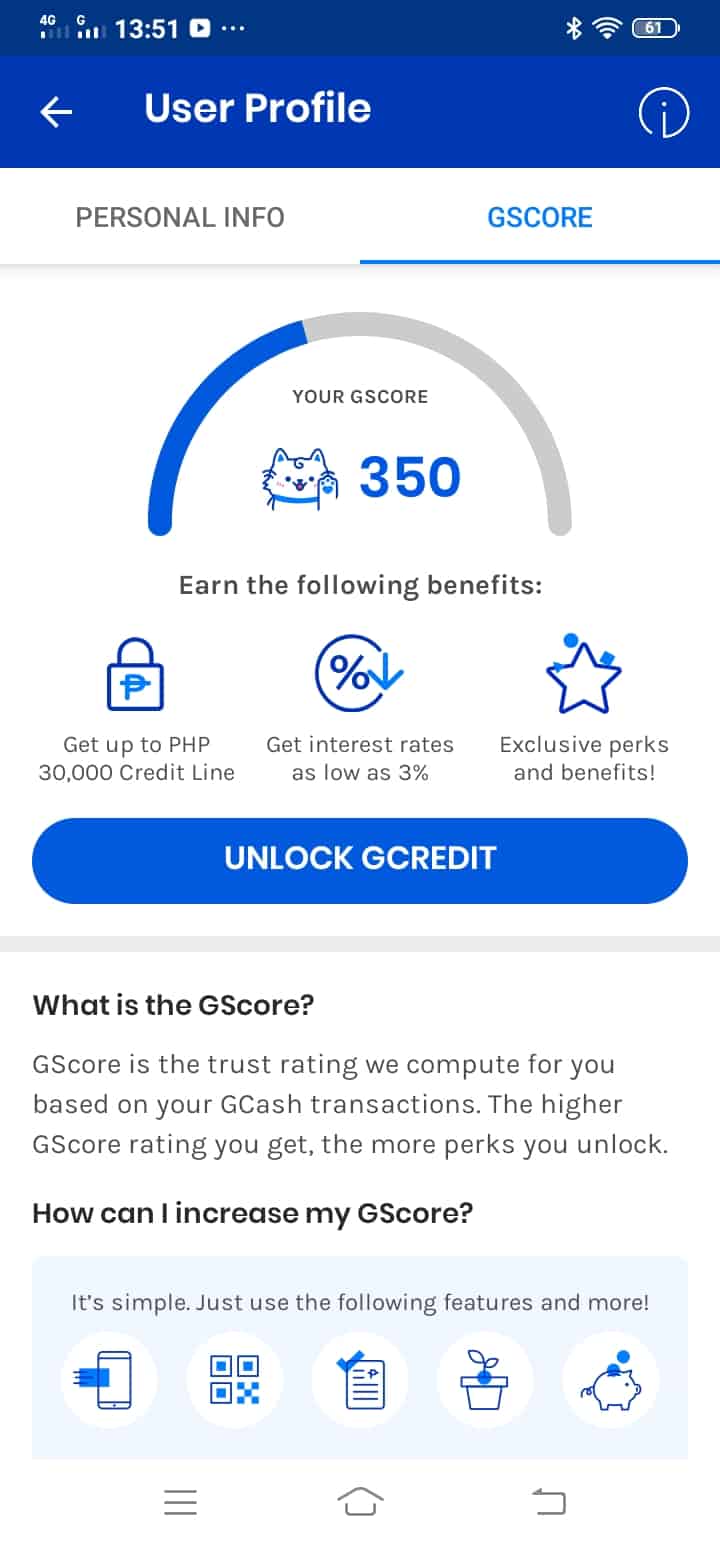This screenshot has height=1544, width=720.
Task: Select the GScore tab
Action: pos(540,217)
